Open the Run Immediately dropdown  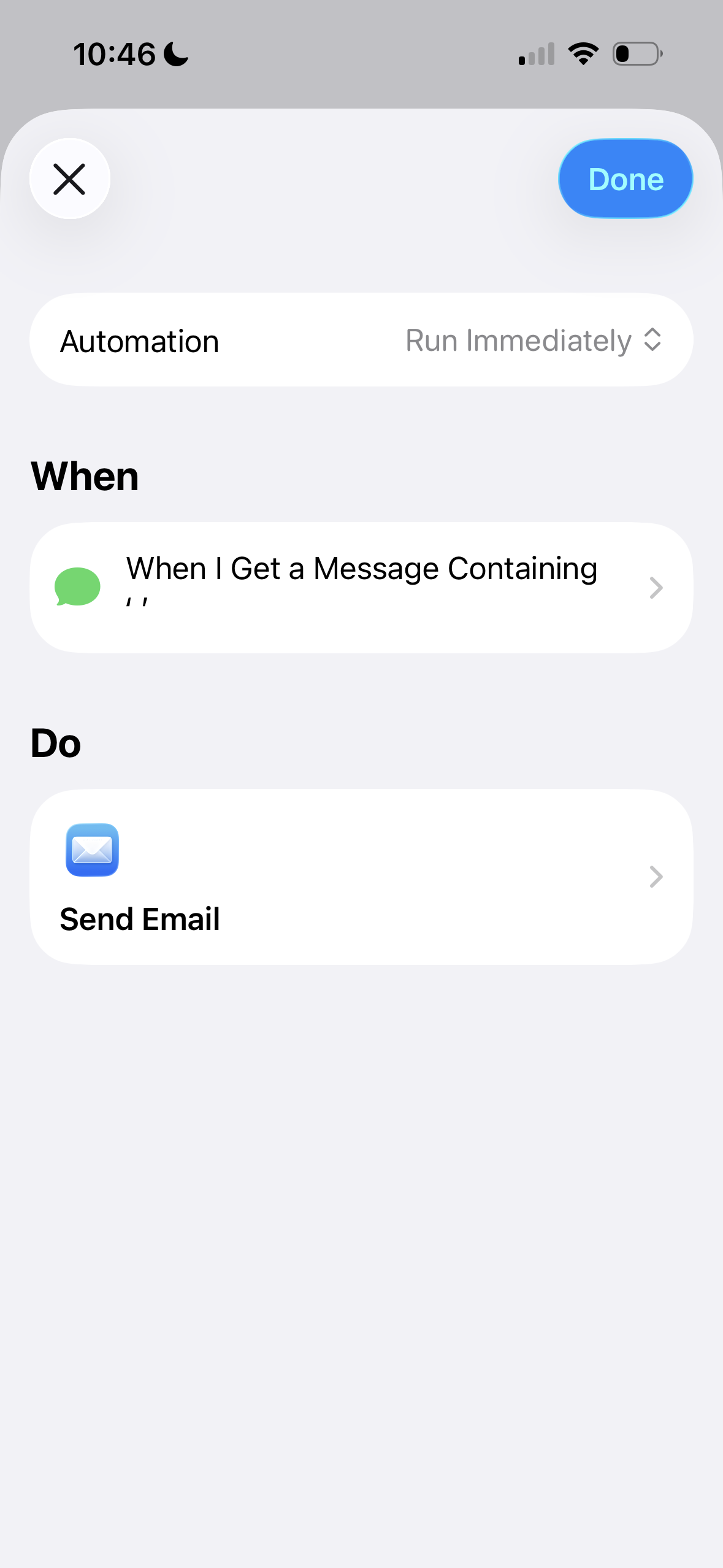[x=532, y=341]
